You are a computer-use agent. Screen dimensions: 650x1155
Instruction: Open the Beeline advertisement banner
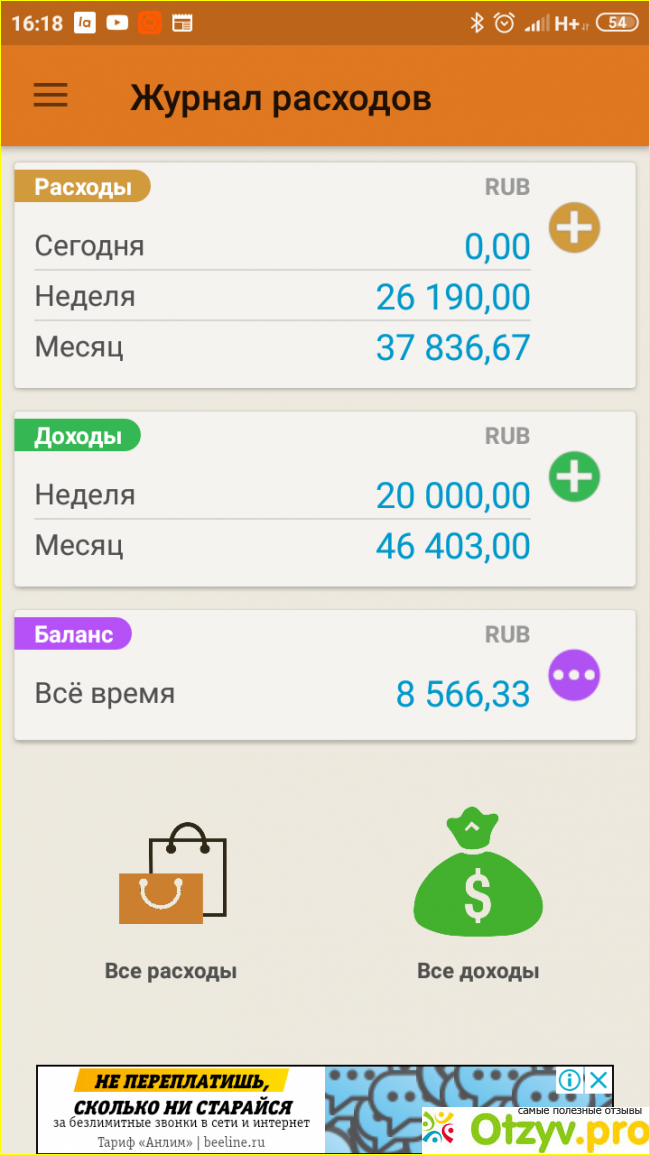[200, 1110]
